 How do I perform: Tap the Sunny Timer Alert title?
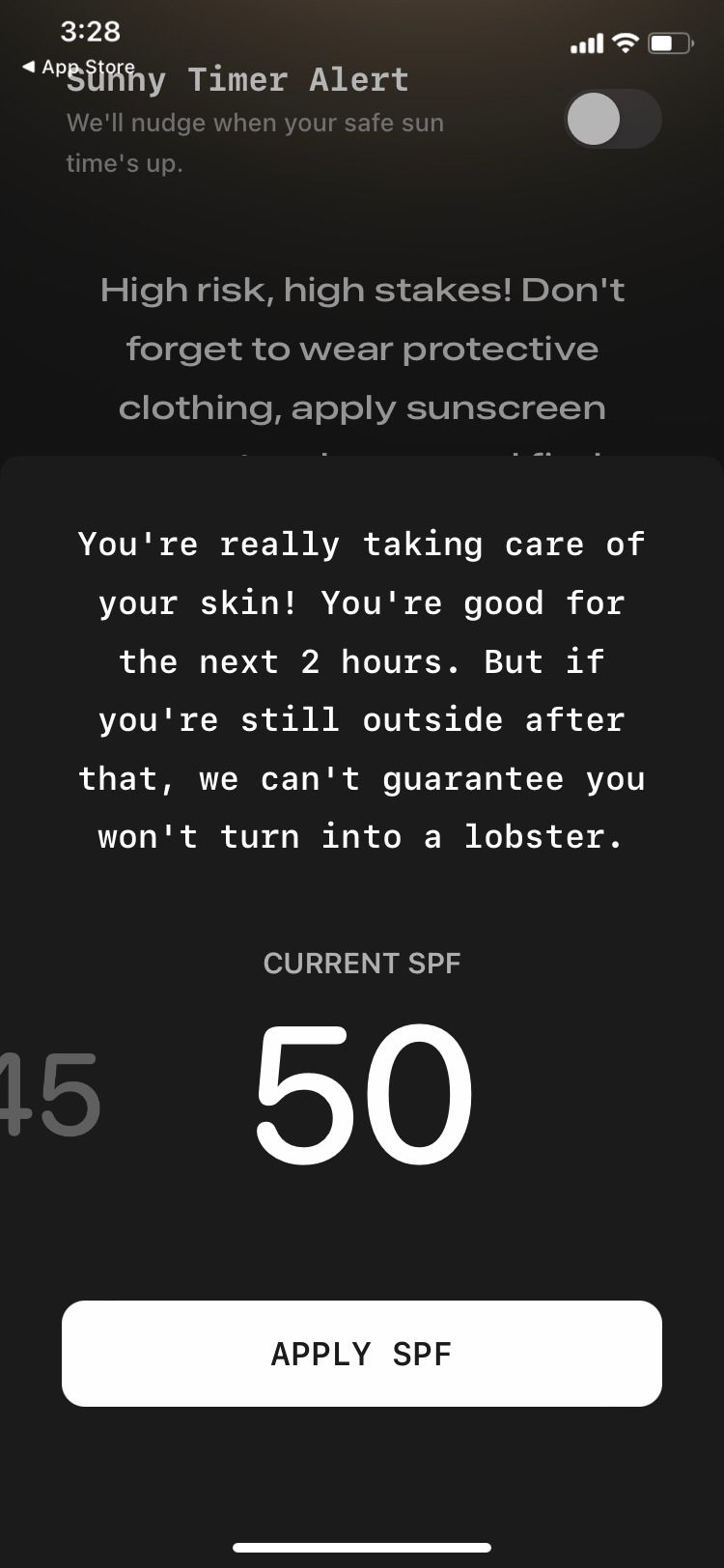tap(237, 80)
